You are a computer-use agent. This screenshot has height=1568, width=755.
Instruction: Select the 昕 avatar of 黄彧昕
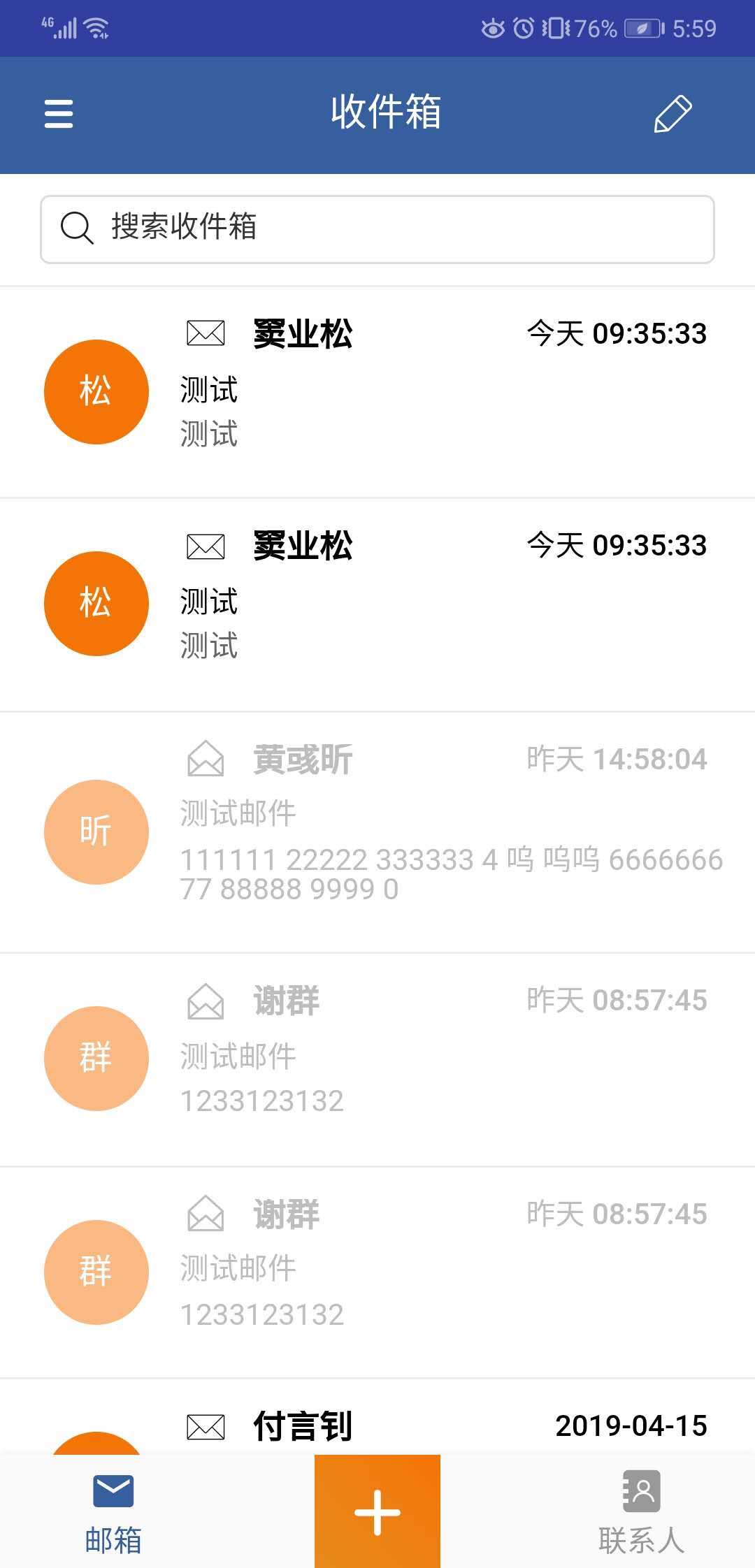(96, 832)
